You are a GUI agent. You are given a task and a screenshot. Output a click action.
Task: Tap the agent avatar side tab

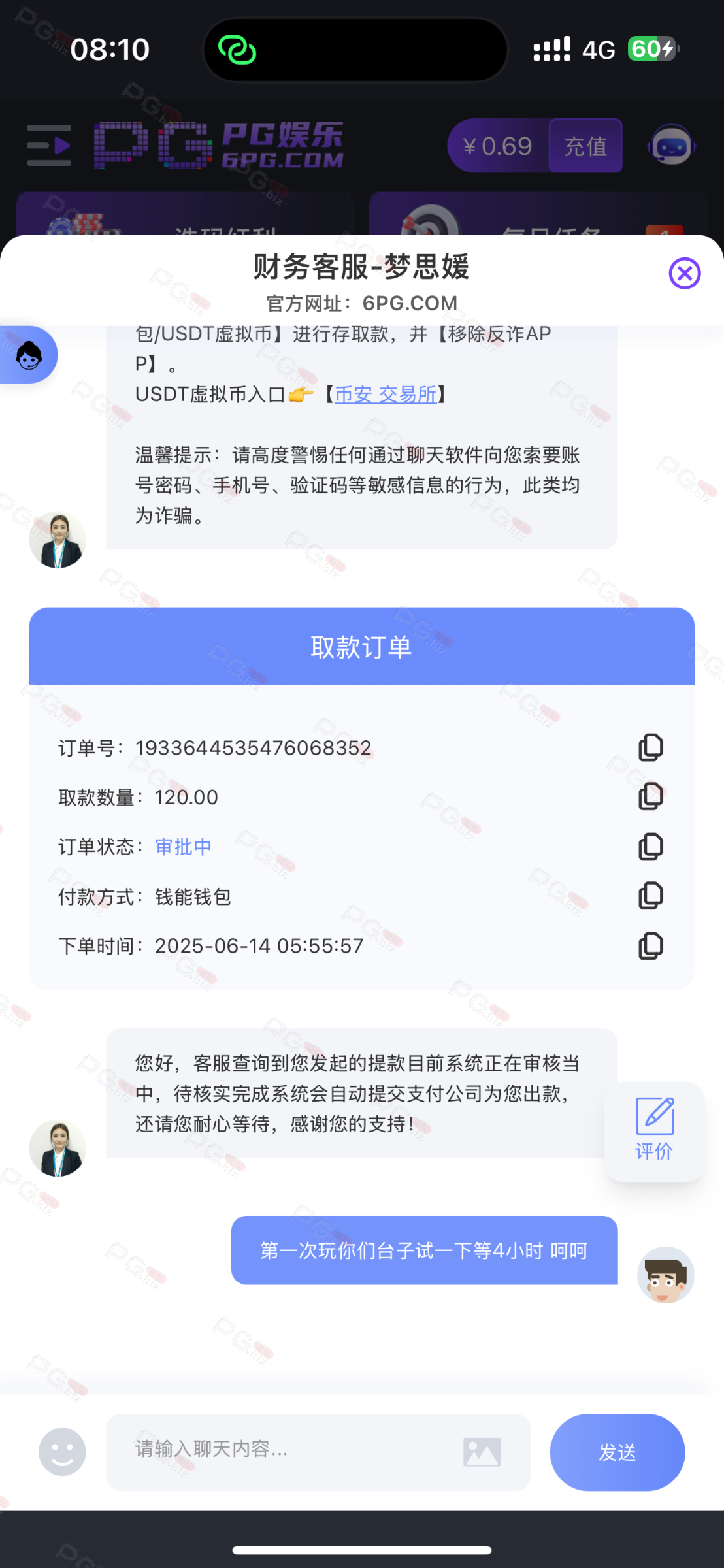(28, 355)
